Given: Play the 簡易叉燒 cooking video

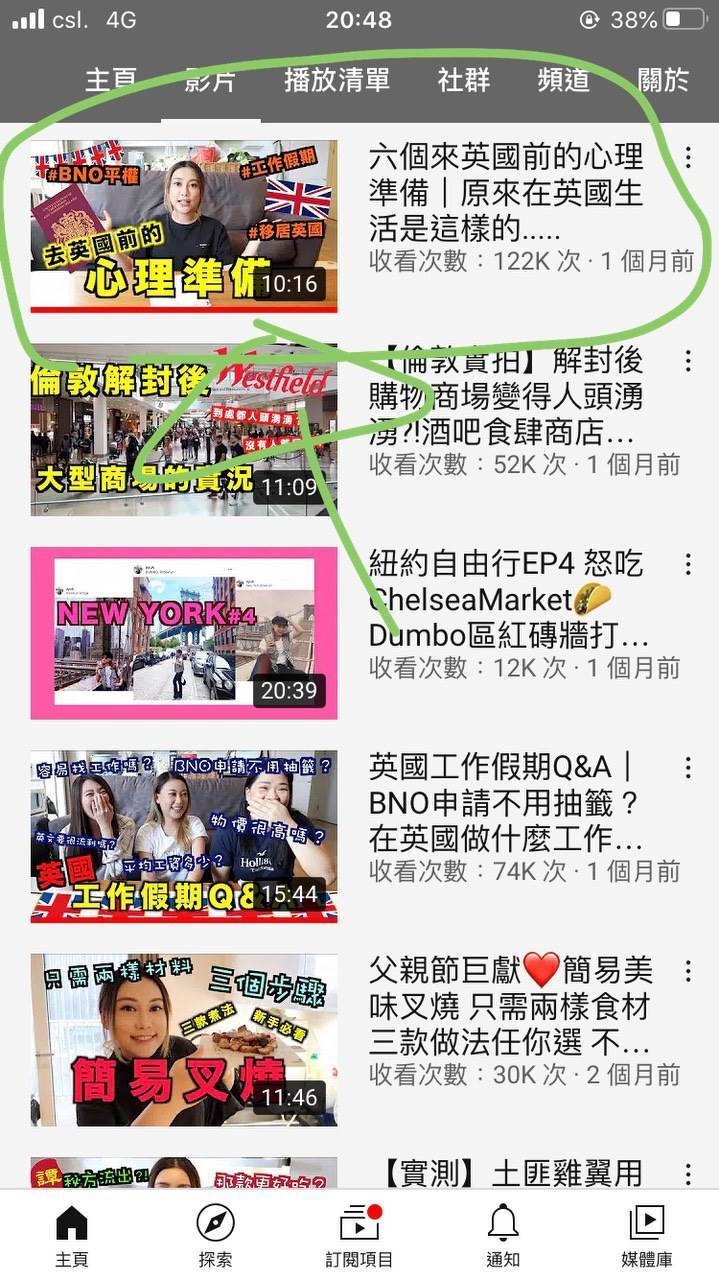Looking at the screenshot, I should (x=183, y=1040).
